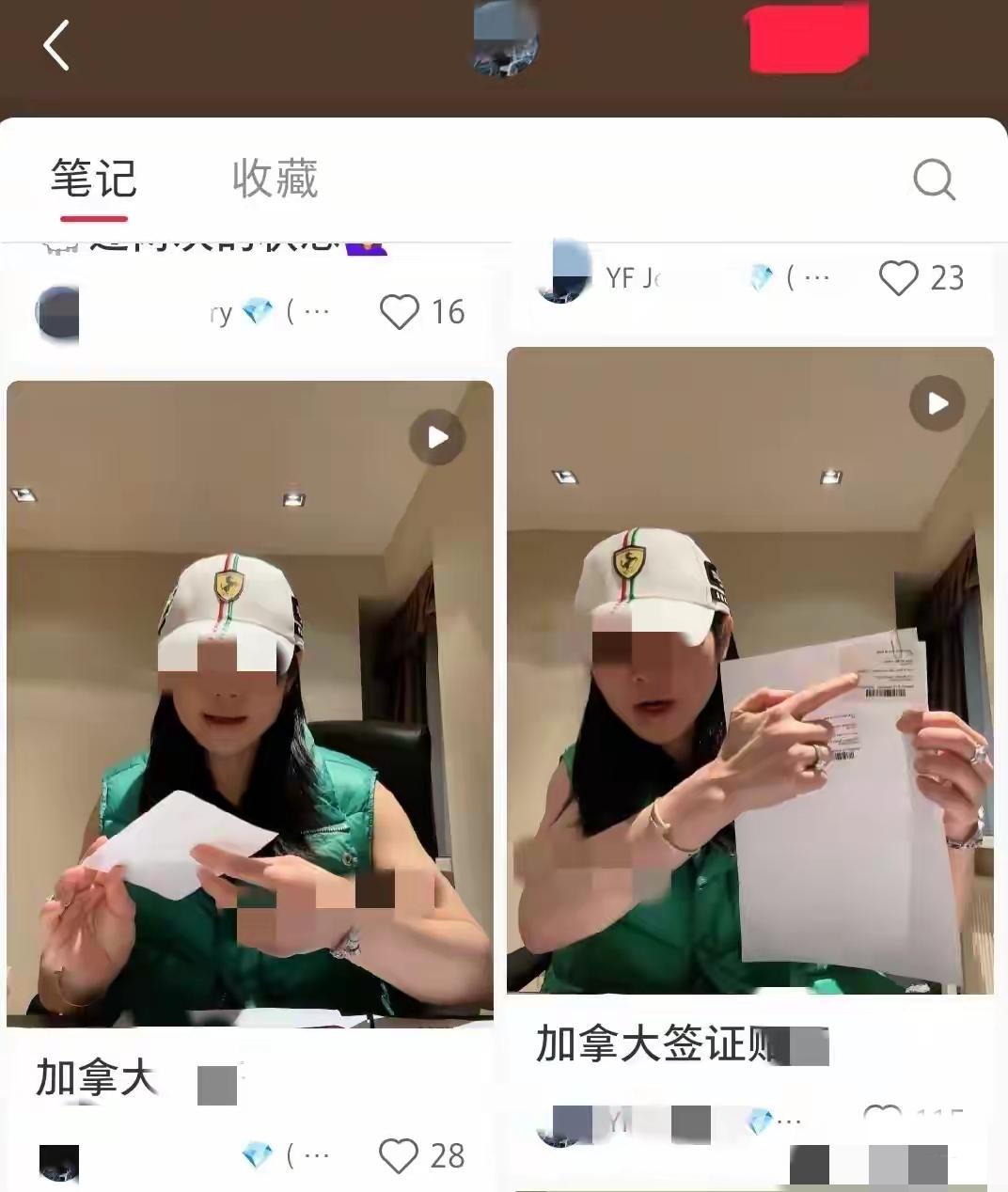
Task: Go back using the top-left arrow
Action: [x=56, y=45]
